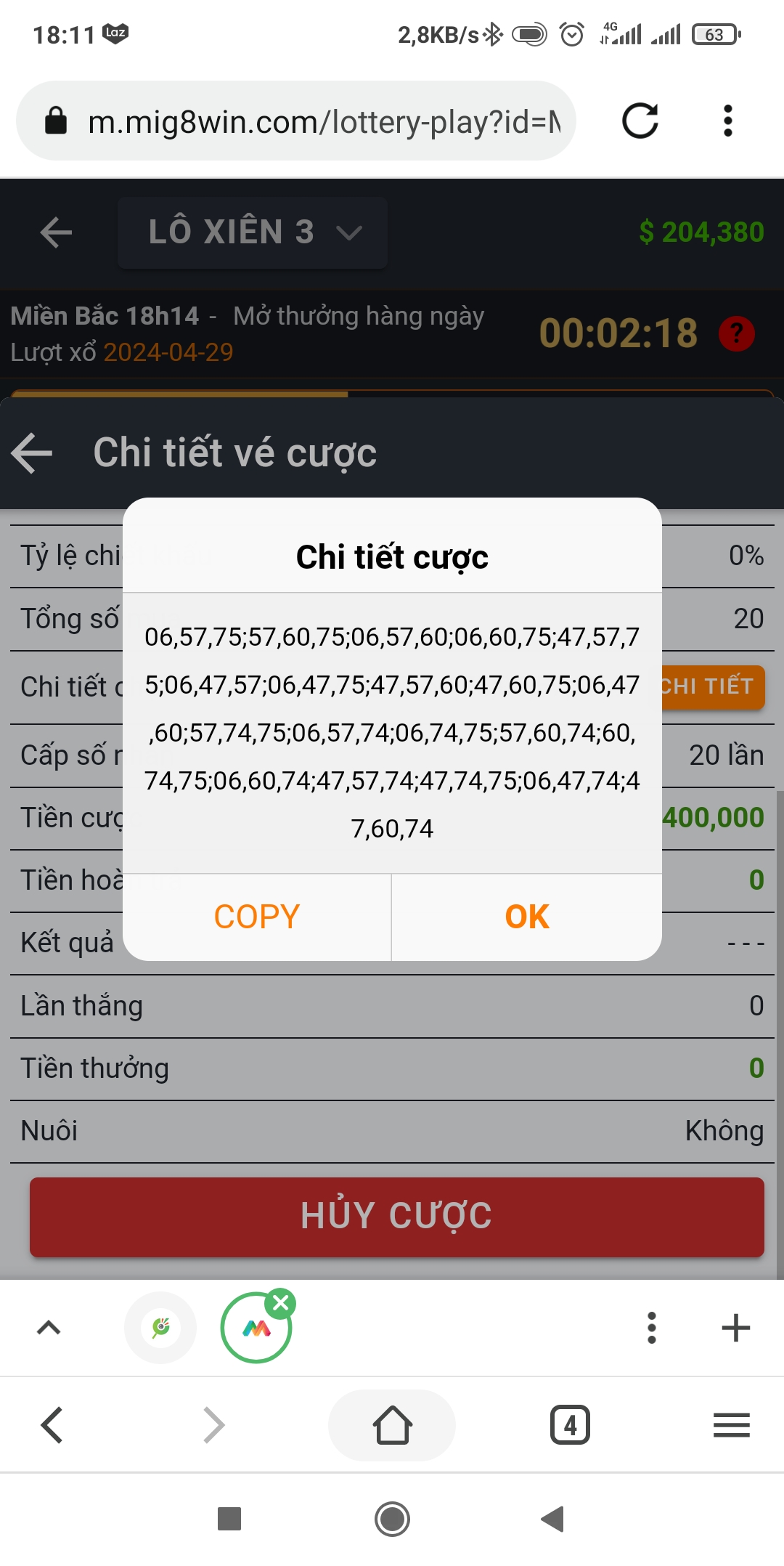
Task: Go to the browser home page
Action: tap(392, 1425)
